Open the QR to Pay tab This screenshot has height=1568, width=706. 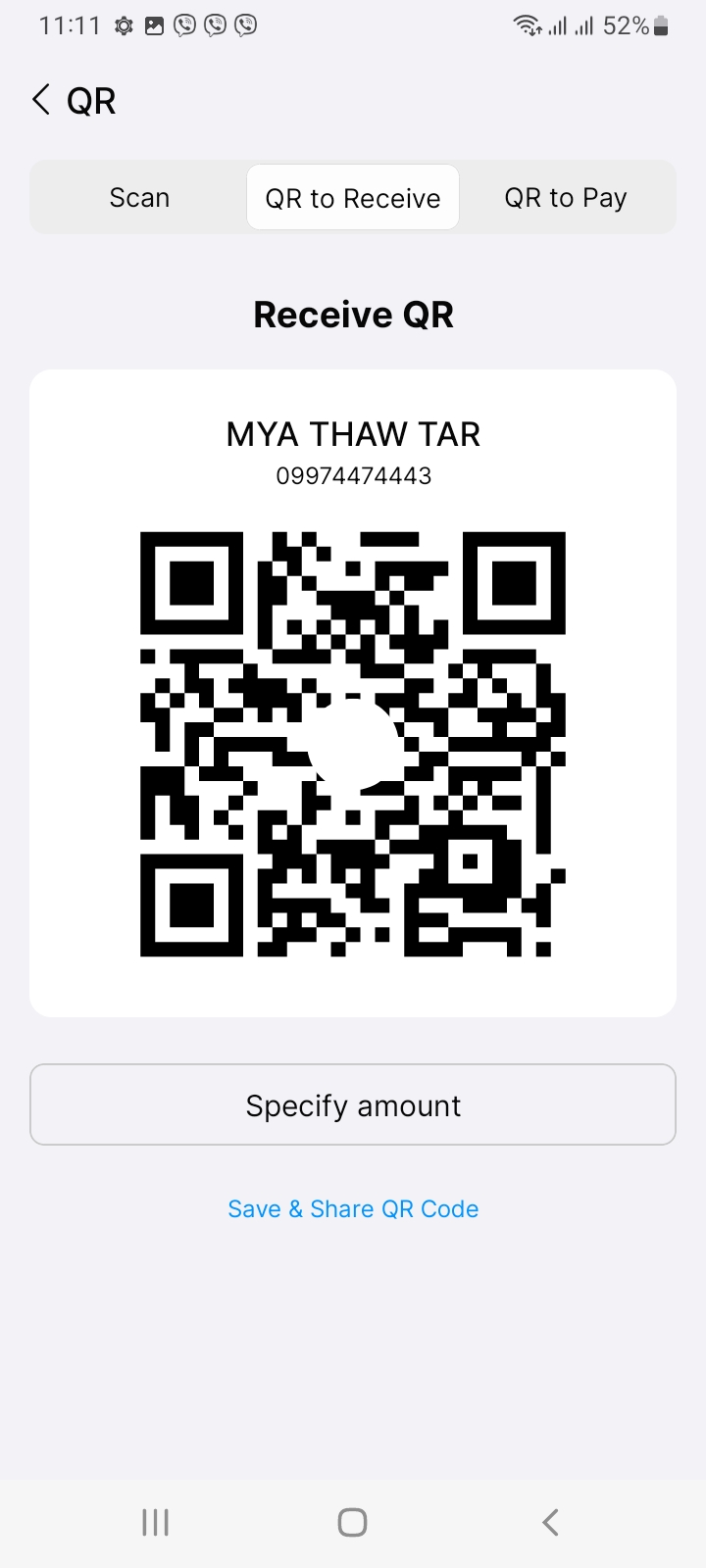point(566,198)
